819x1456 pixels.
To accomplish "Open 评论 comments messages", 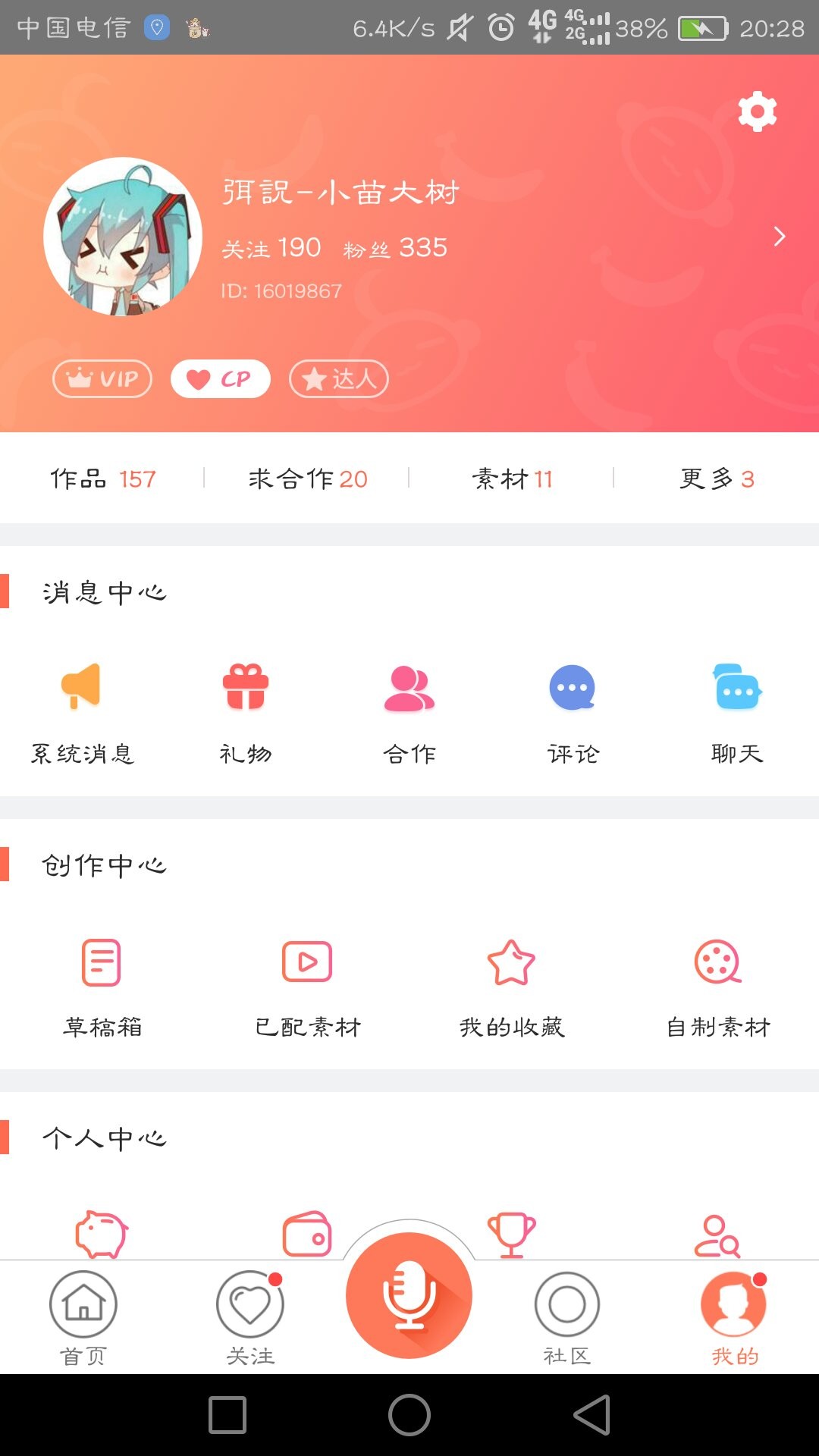I will point(573,709).
